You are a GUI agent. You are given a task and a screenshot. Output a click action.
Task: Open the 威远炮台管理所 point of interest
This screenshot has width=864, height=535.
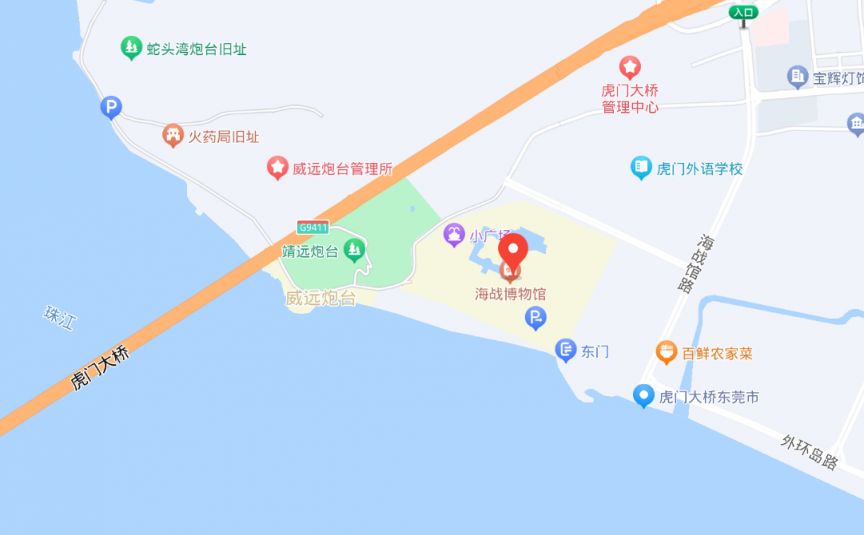click(x=276, y=169)
